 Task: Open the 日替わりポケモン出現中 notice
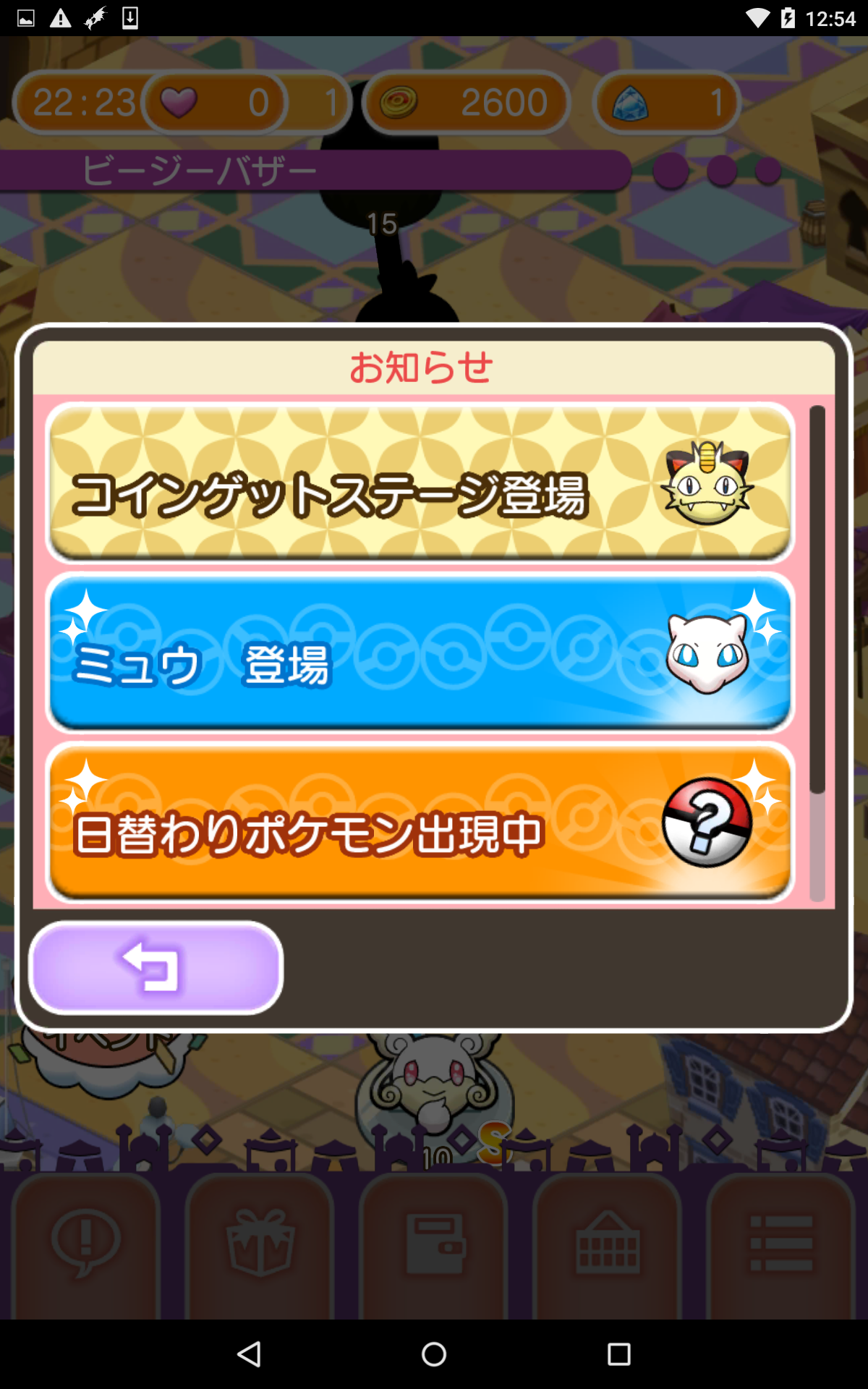pos(420,823)
